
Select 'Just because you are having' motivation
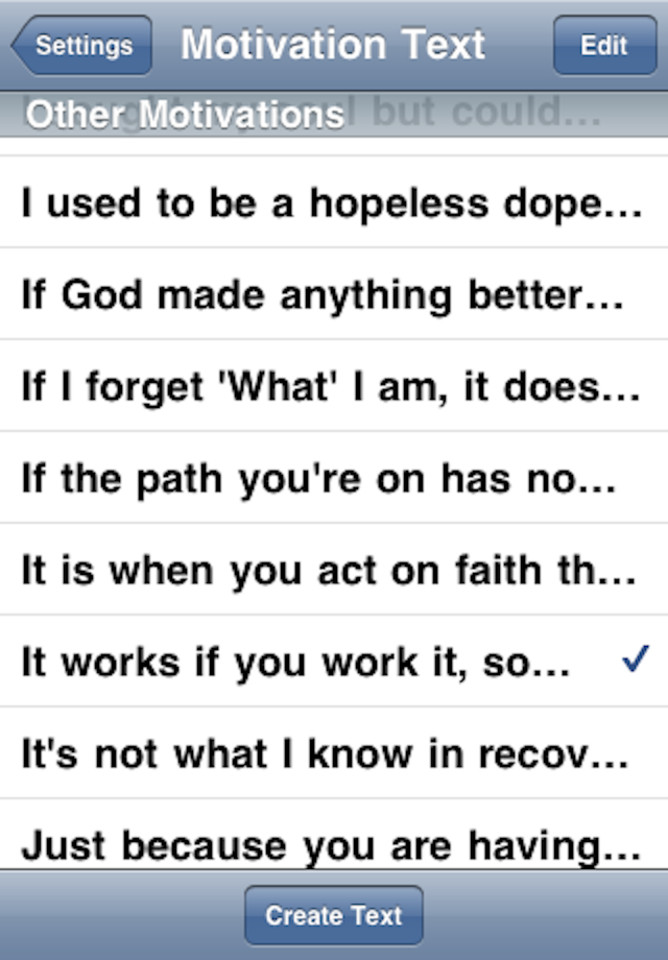tap(330, 845)
